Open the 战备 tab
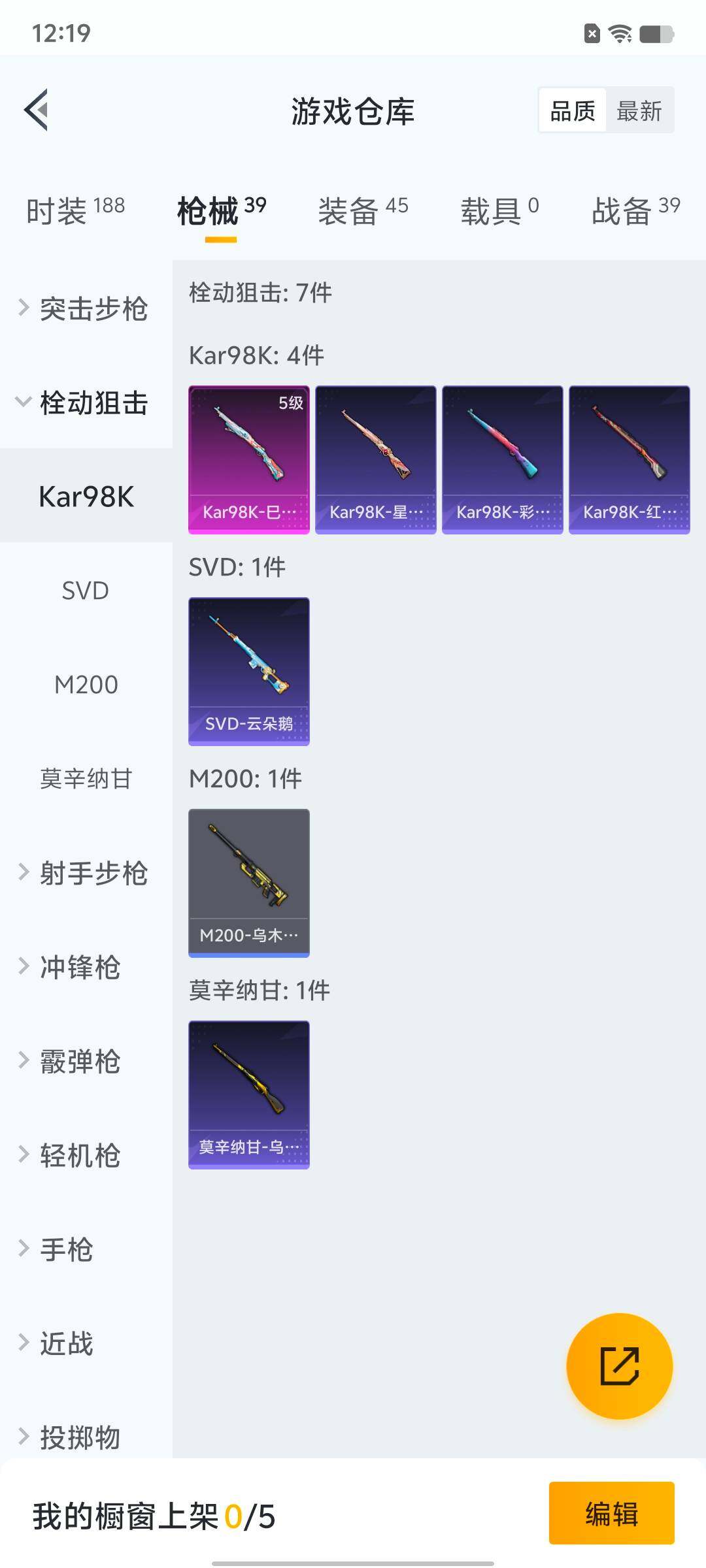The width and height of the screenshot is (706, 1568). point(635,211)
